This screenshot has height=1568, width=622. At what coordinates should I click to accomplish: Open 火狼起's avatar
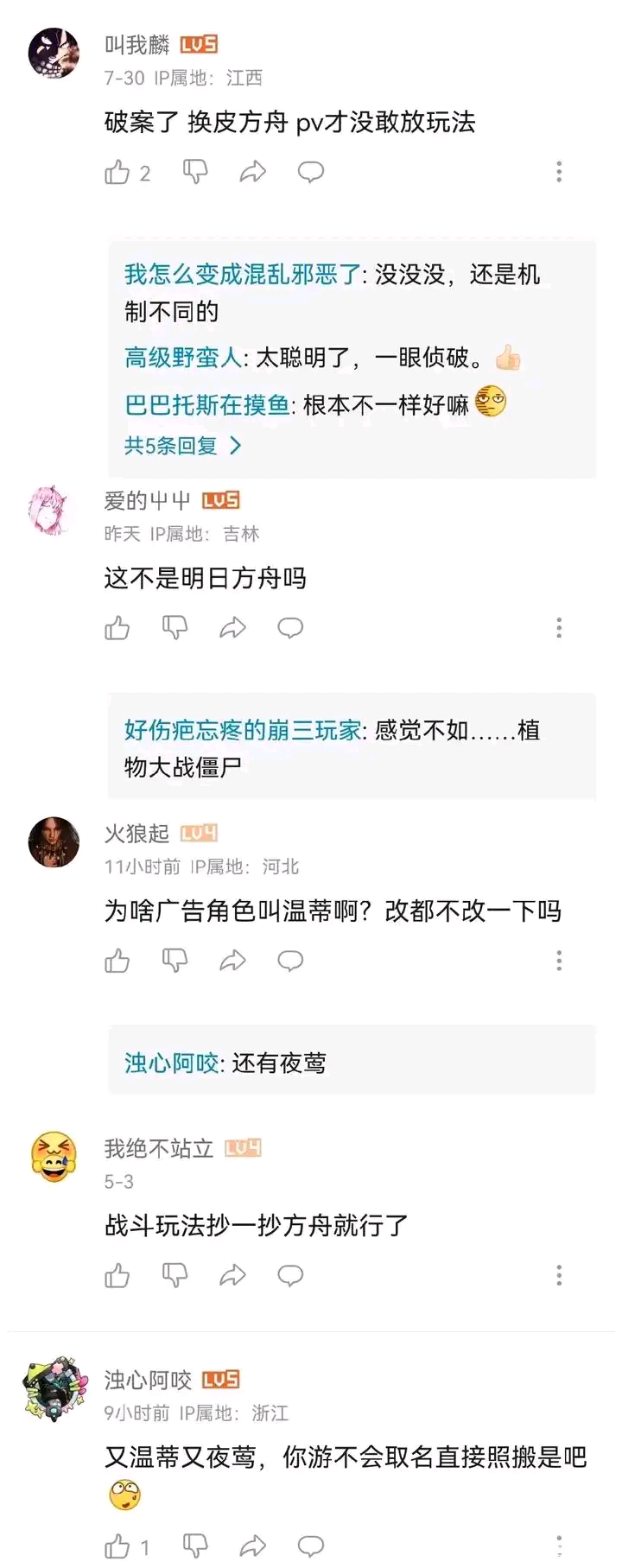pos(54,841)
